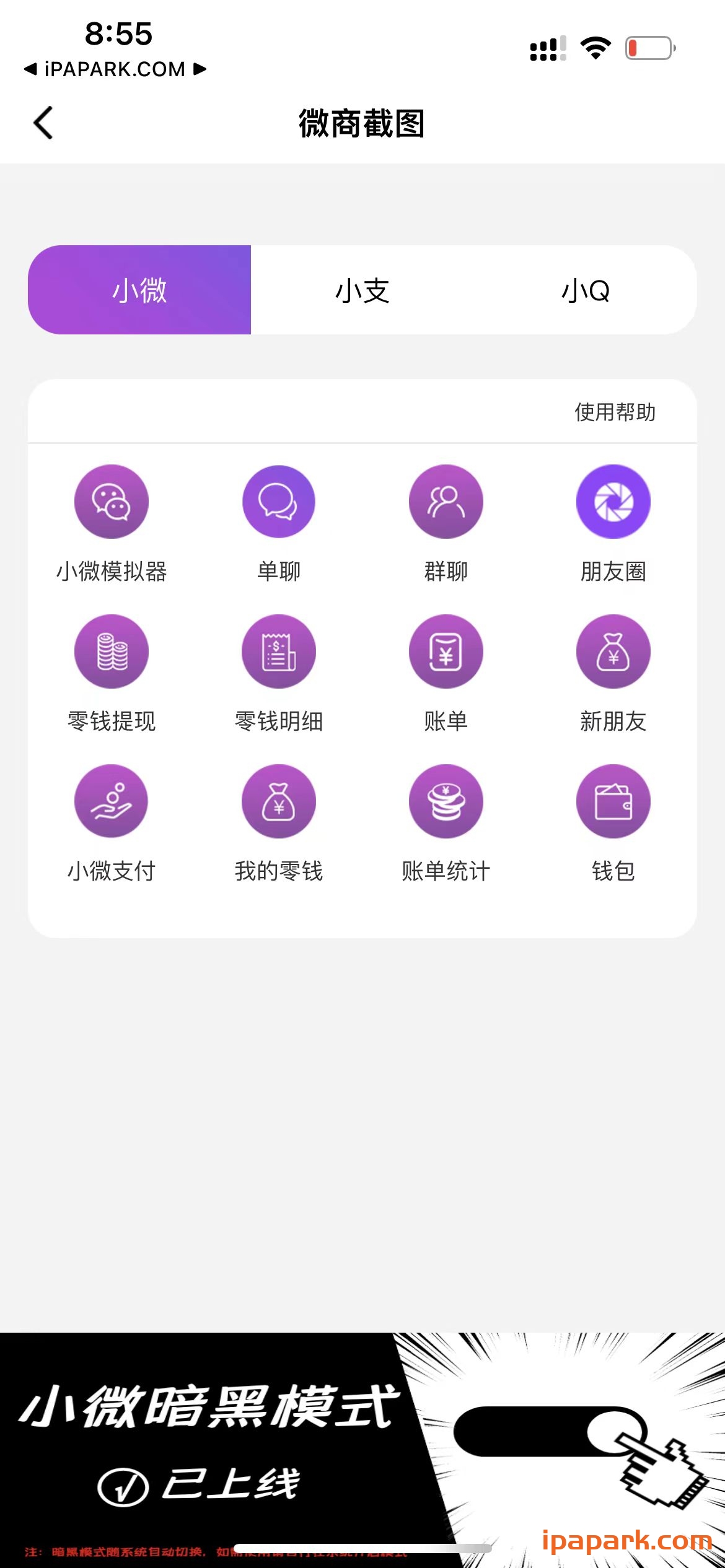This screenshot has width=725, height=1568.
Task: Open the 群聊 group chat icon
Action: point(446,502)
